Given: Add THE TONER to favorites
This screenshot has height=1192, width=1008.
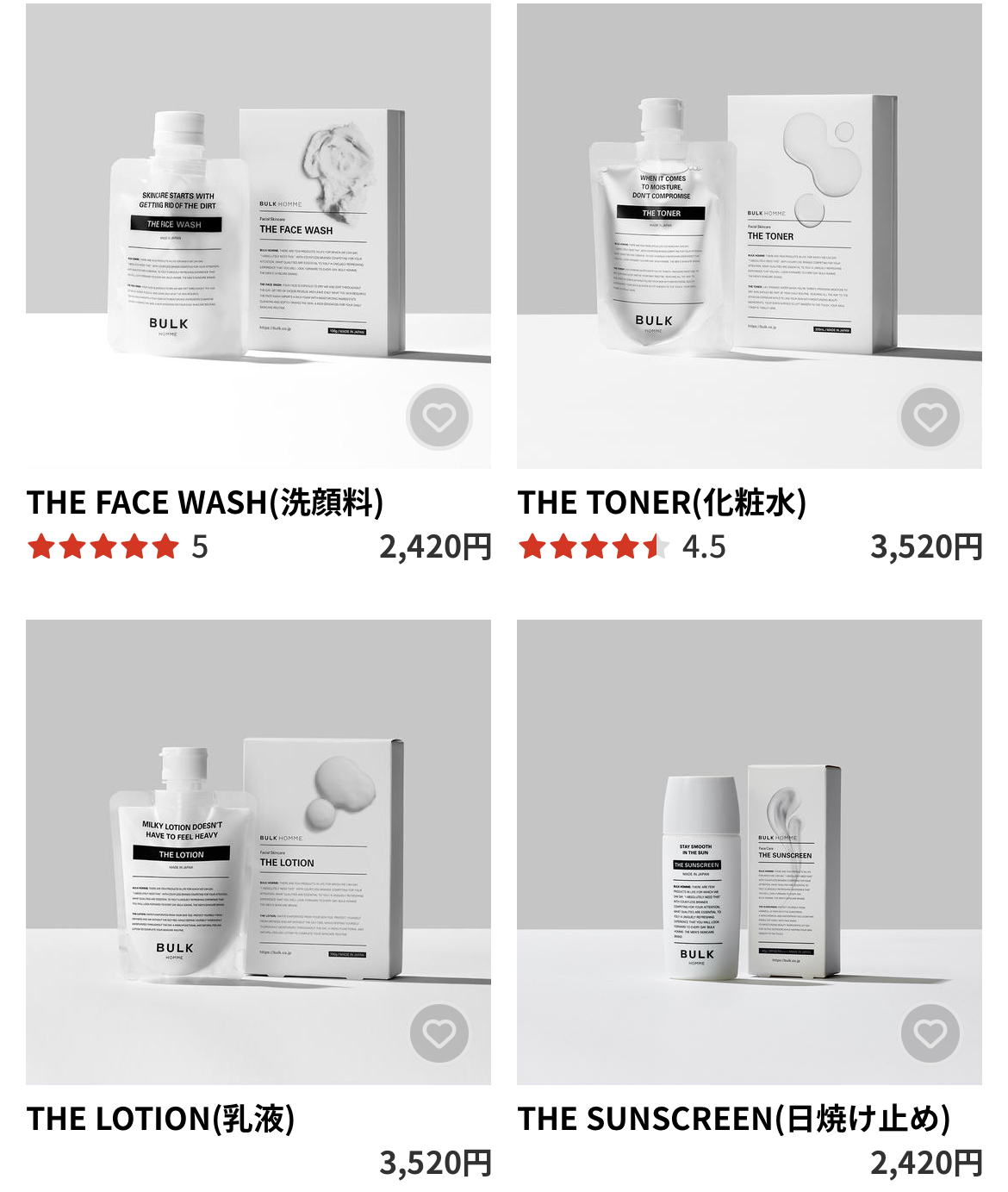Looking at the screenshot, I should click(x=930, y=417).
